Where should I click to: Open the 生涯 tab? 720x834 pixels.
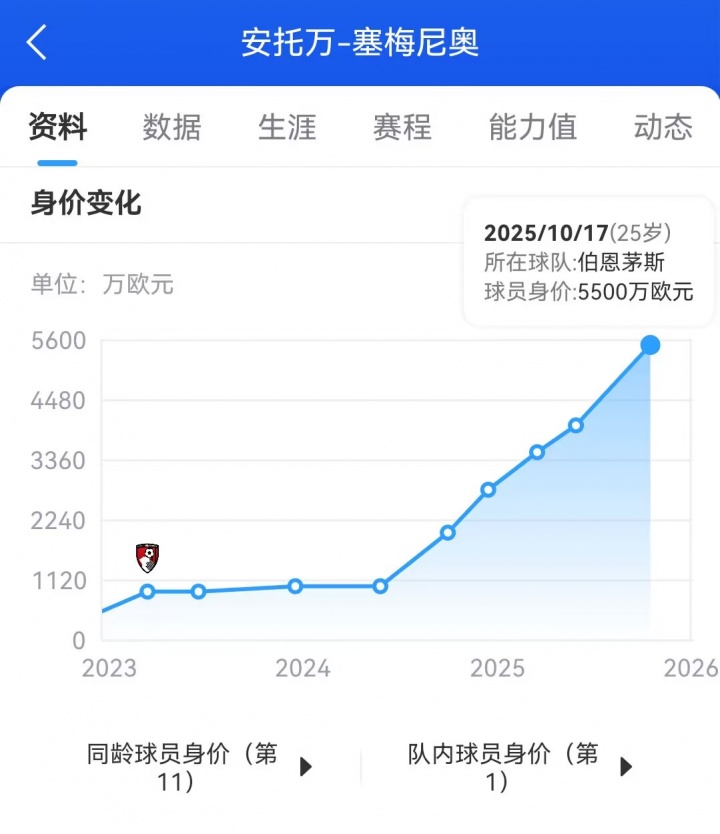[287, 127]
